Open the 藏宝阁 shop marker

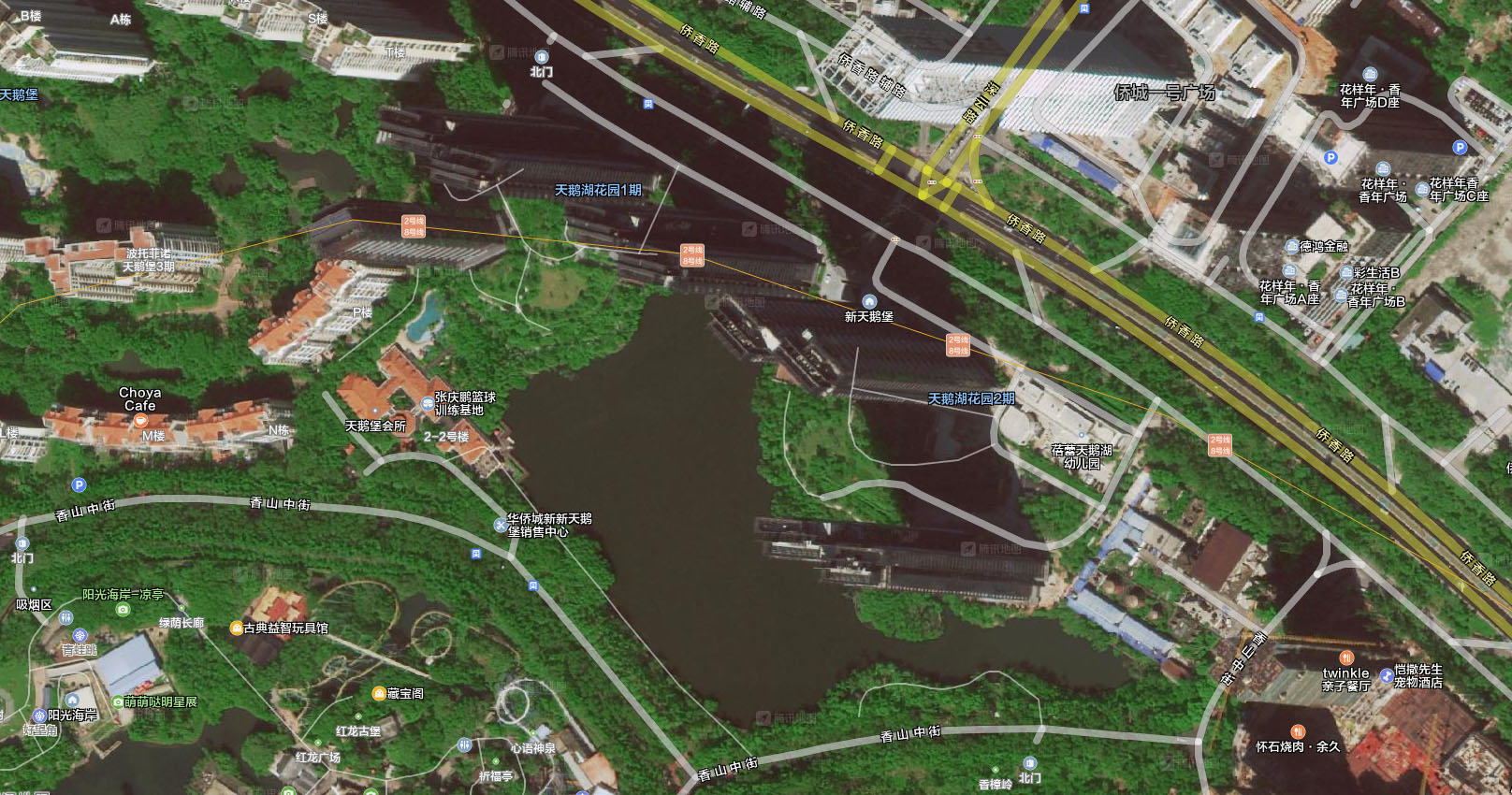pos(379,693)
